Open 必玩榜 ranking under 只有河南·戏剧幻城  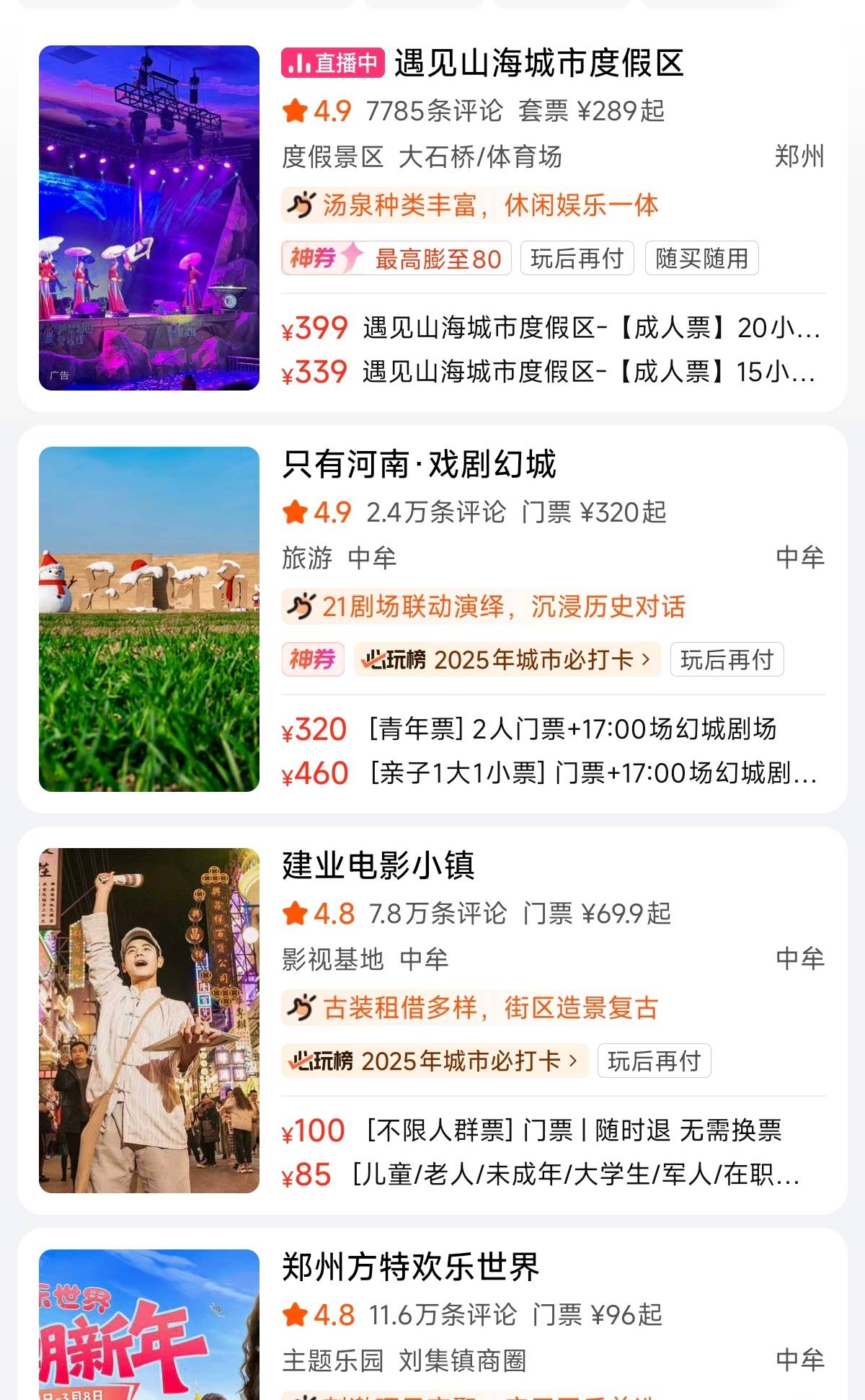tap(507, 659)
